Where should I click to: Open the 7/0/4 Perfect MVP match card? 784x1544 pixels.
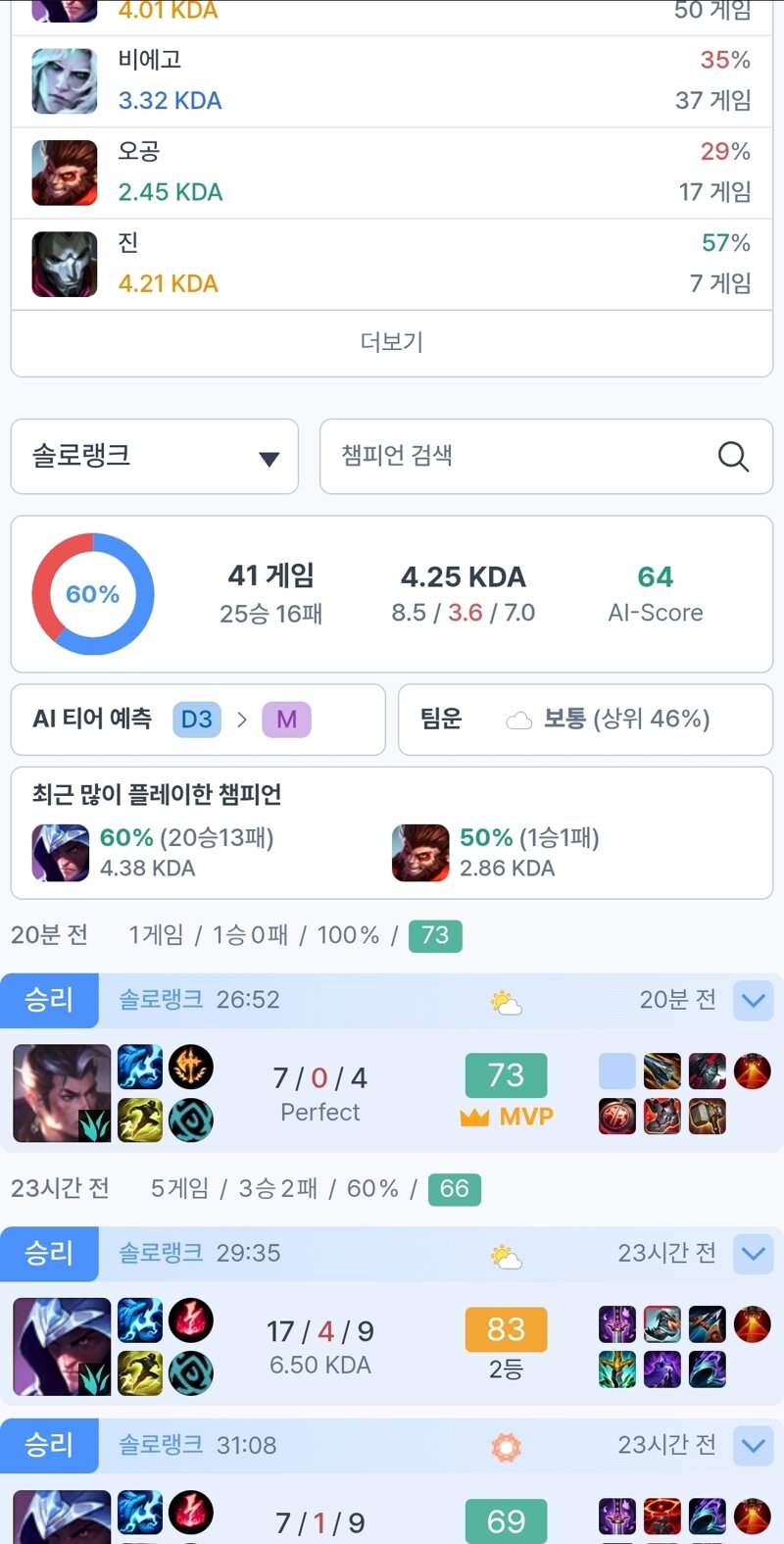point(392,1091)
